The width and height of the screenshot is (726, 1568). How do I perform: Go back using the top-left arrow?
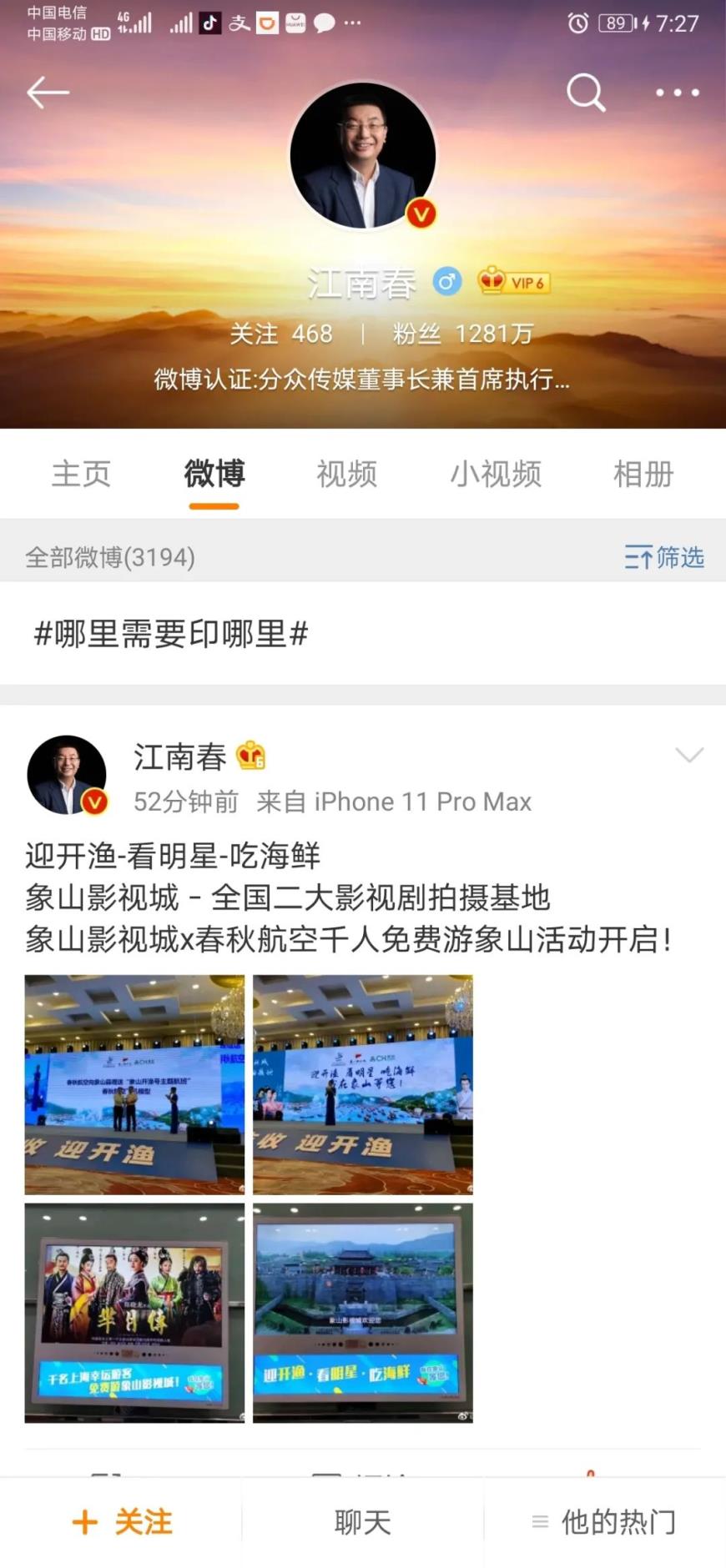click(x=48, y=93)
